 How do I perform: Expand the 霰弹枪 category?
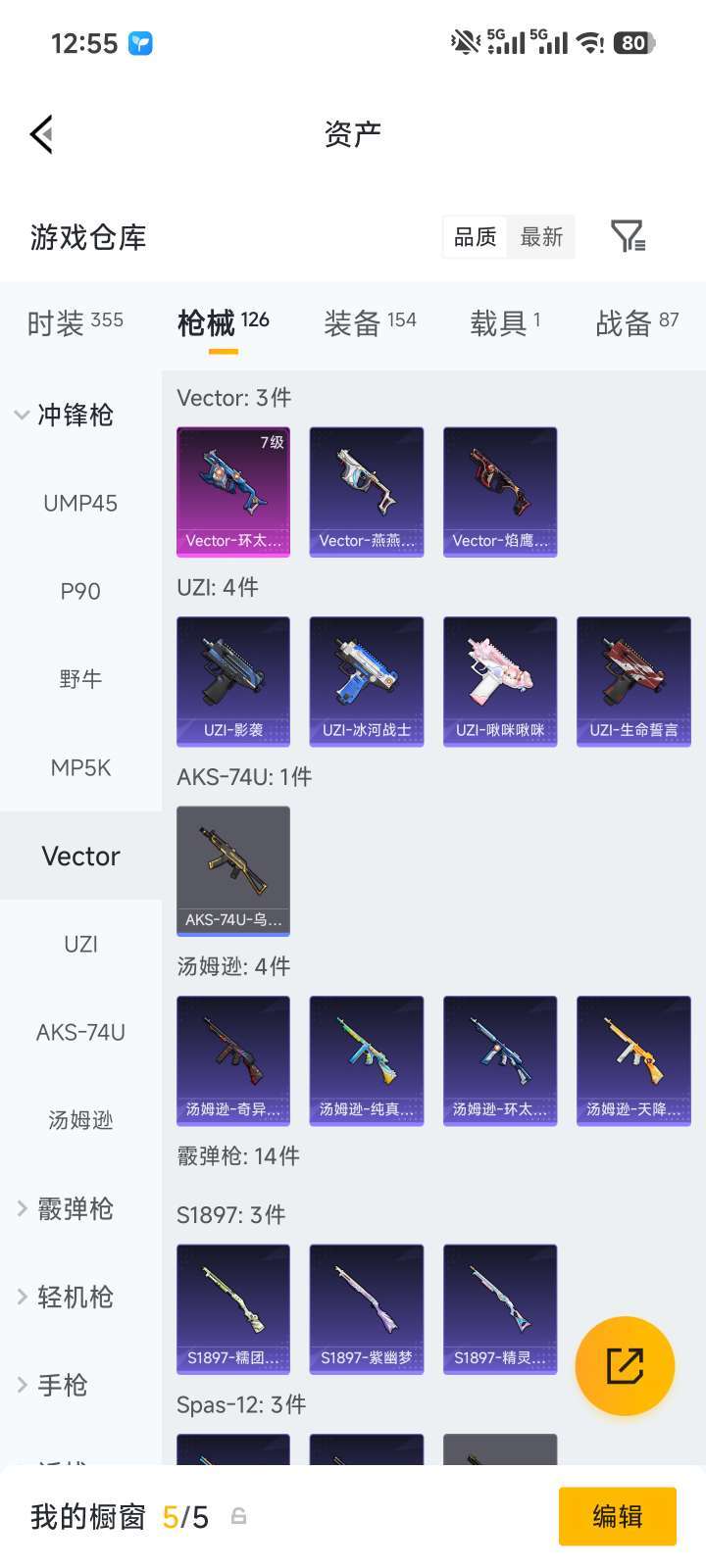[x=65, y=1209]
